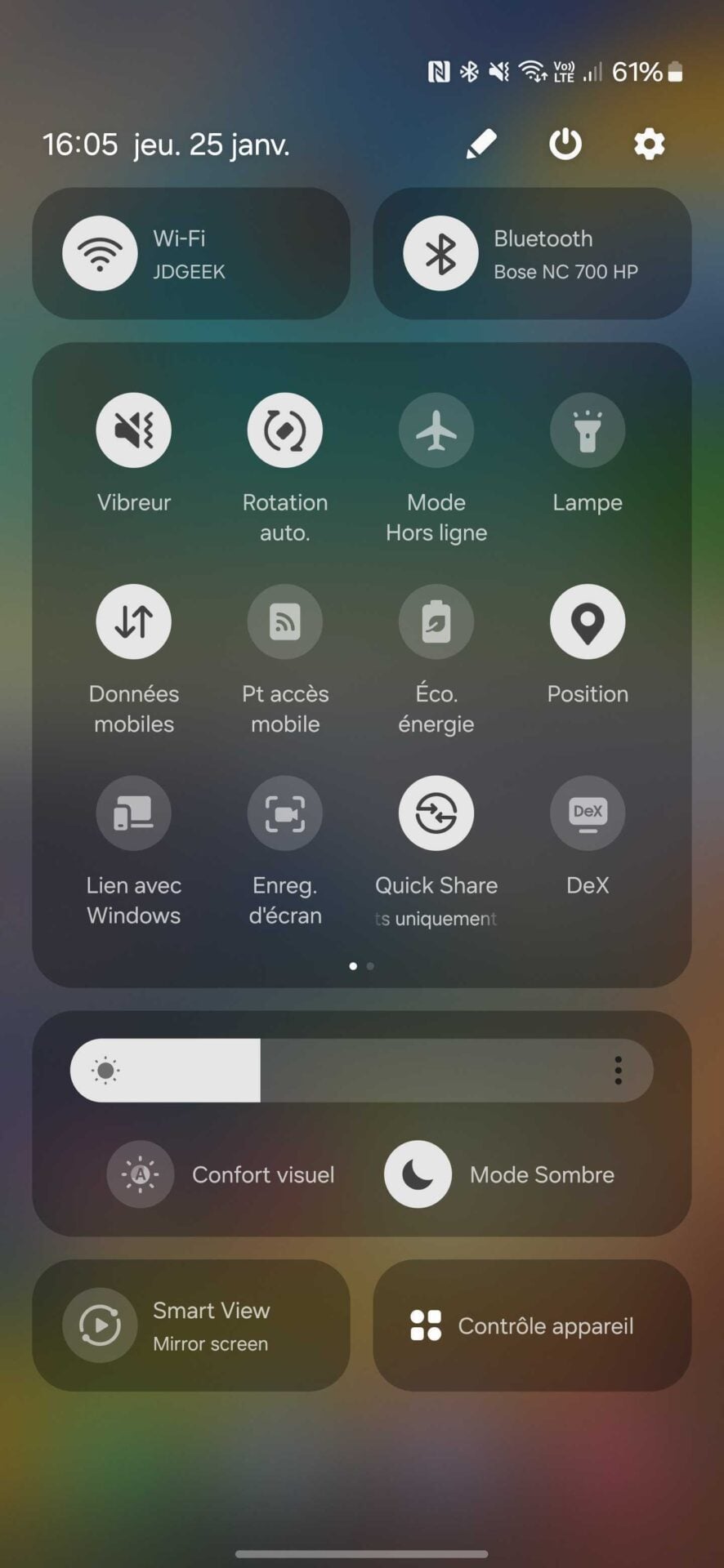724x1568 pixels.
Task: Enable Lien avec Windows
Action: point(134,813)
